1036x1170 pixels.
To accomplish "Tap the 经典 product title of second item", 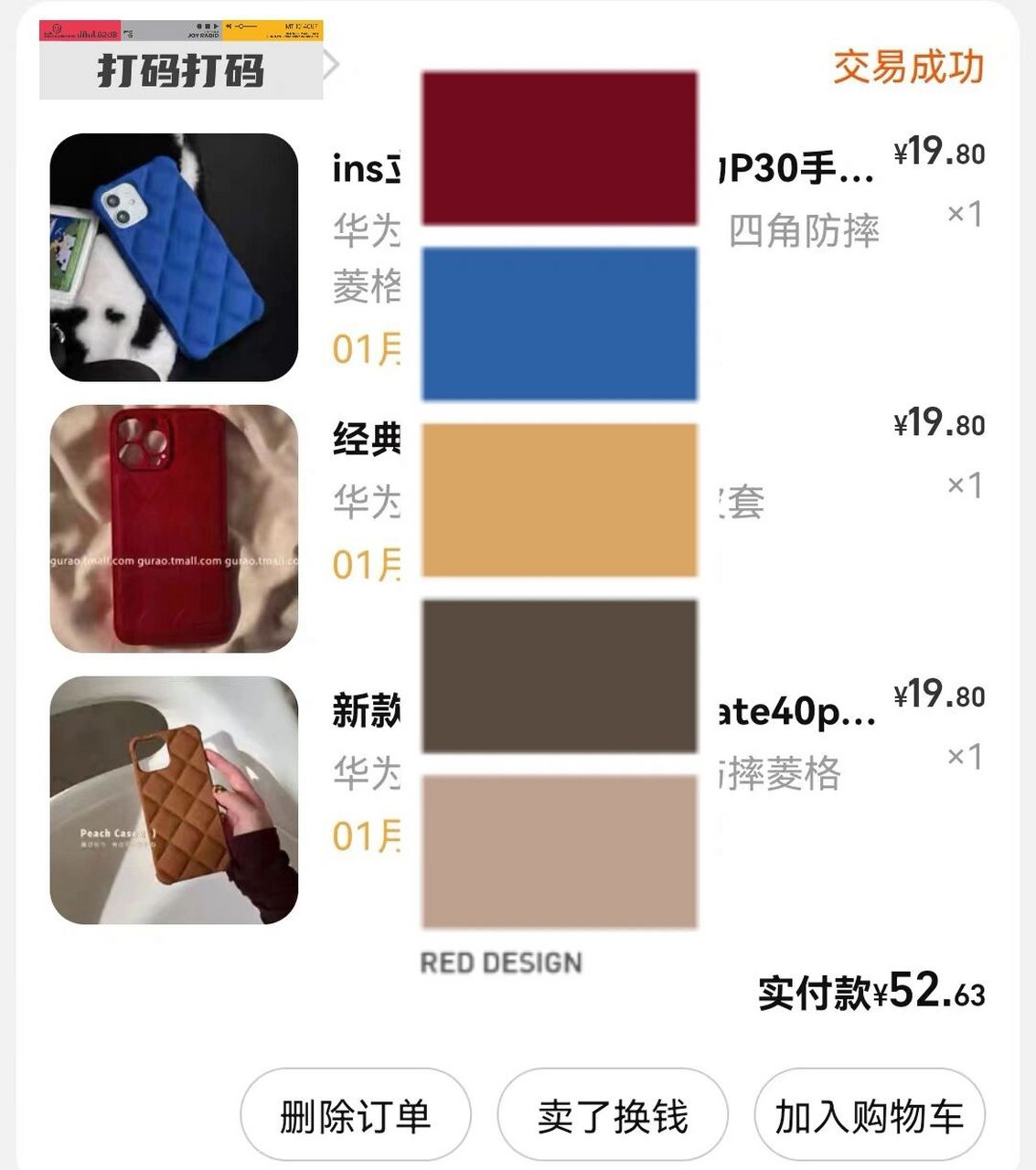I will [x=366, y=439].
